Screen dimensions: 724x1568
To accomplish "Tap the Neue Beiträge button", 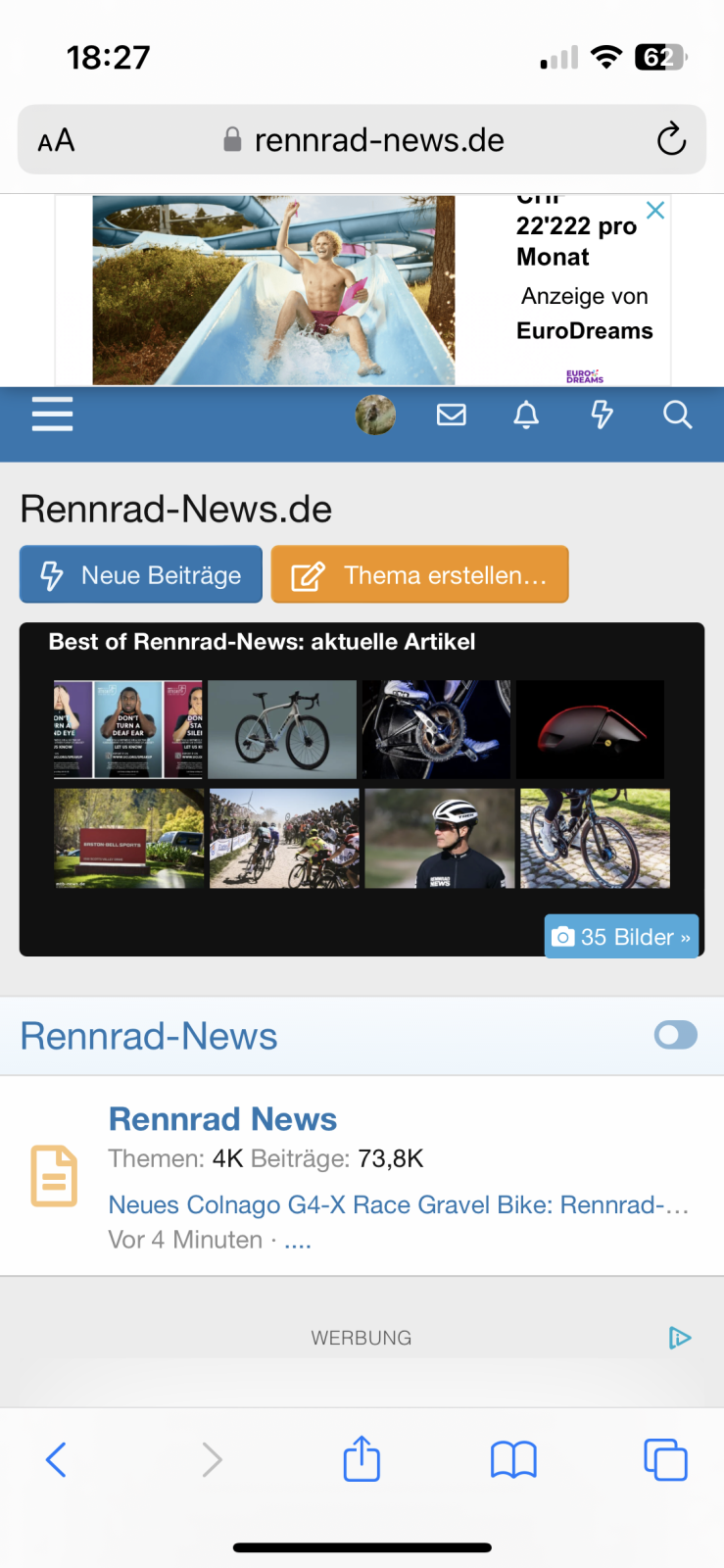I will click(141, 575).
